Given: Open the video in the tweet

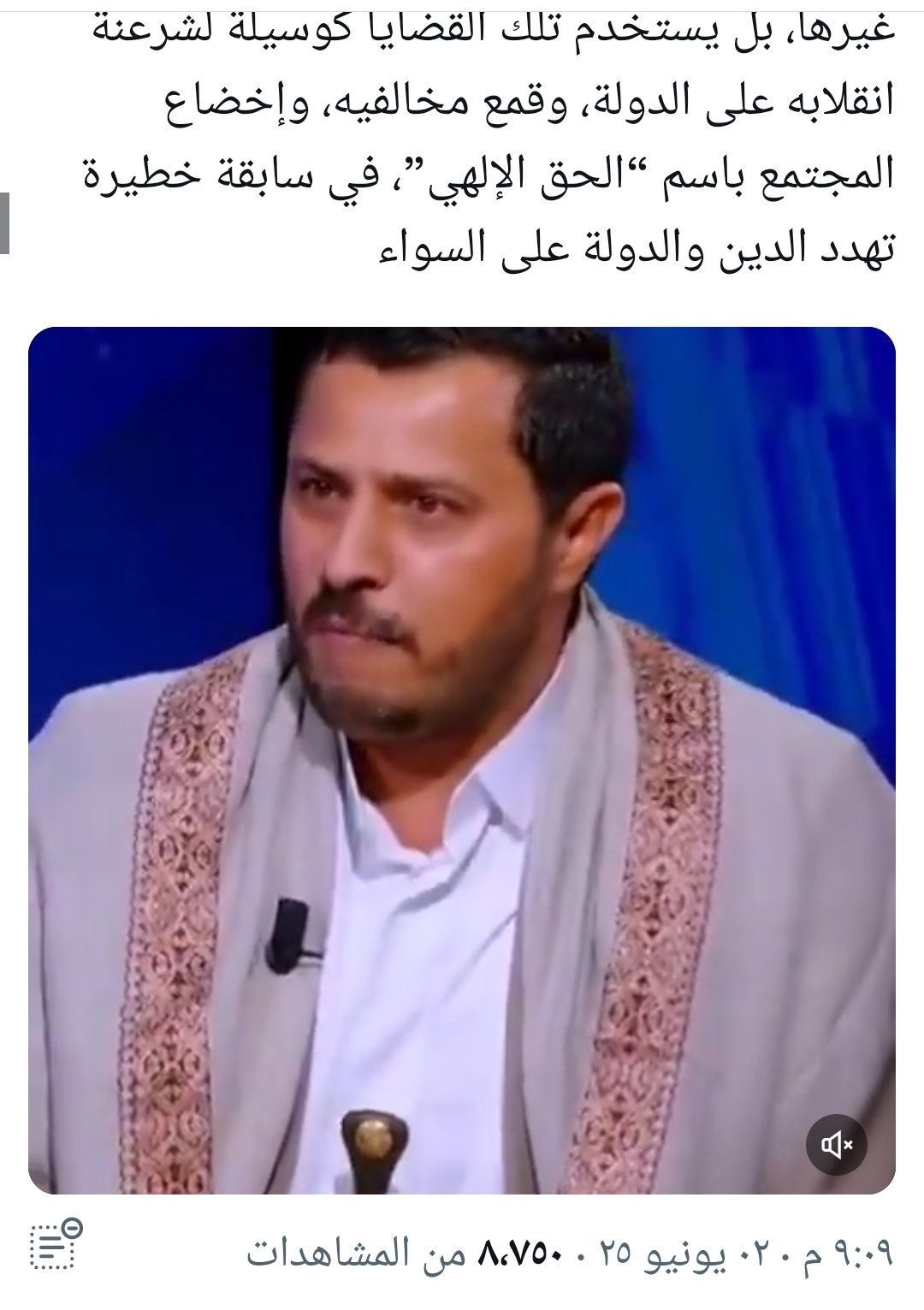Looking at the screenshot, I should pos(462,760).
